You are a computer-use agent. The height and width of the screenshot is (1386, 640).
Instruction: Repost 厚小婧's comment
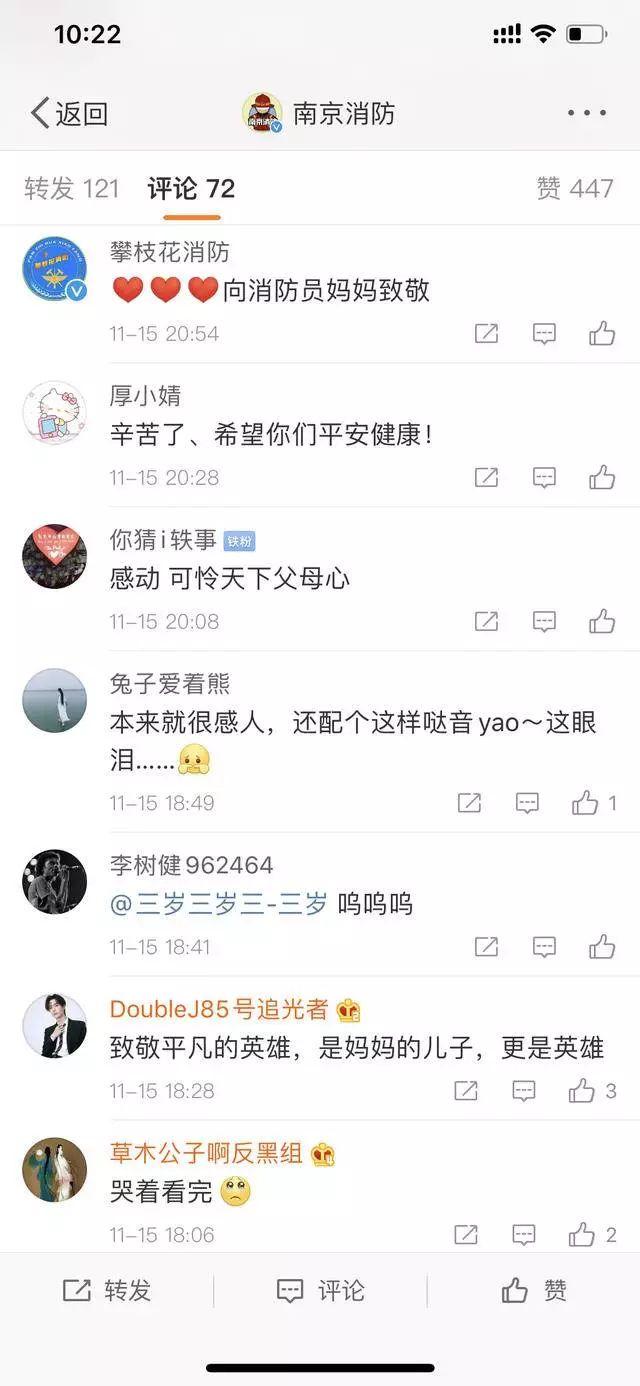pyautogui.click(x=486, y=478)
